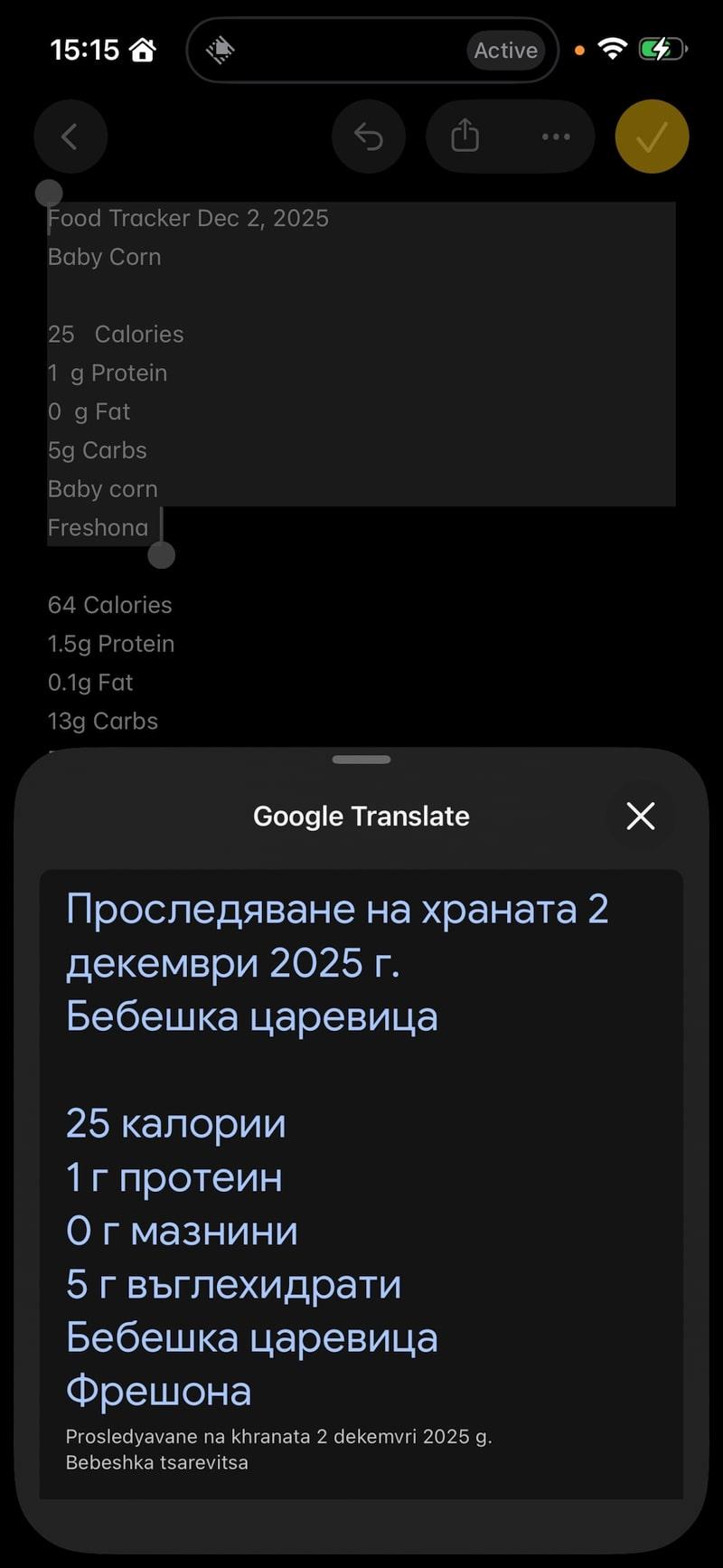Open the three-dot more options menu
Viewport: 723px width, 1568px height.
tap(555, 137)
